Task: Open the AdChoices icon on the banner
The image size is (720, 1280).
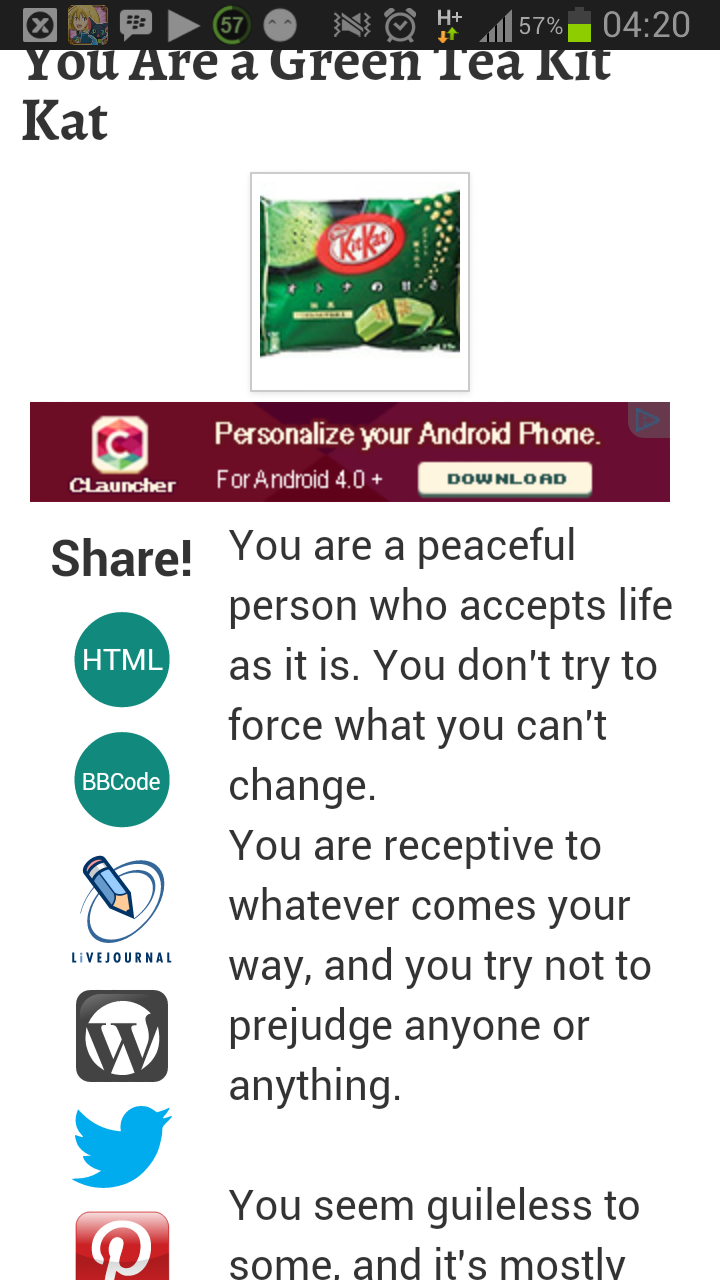Action: click(x=649, y=420)
